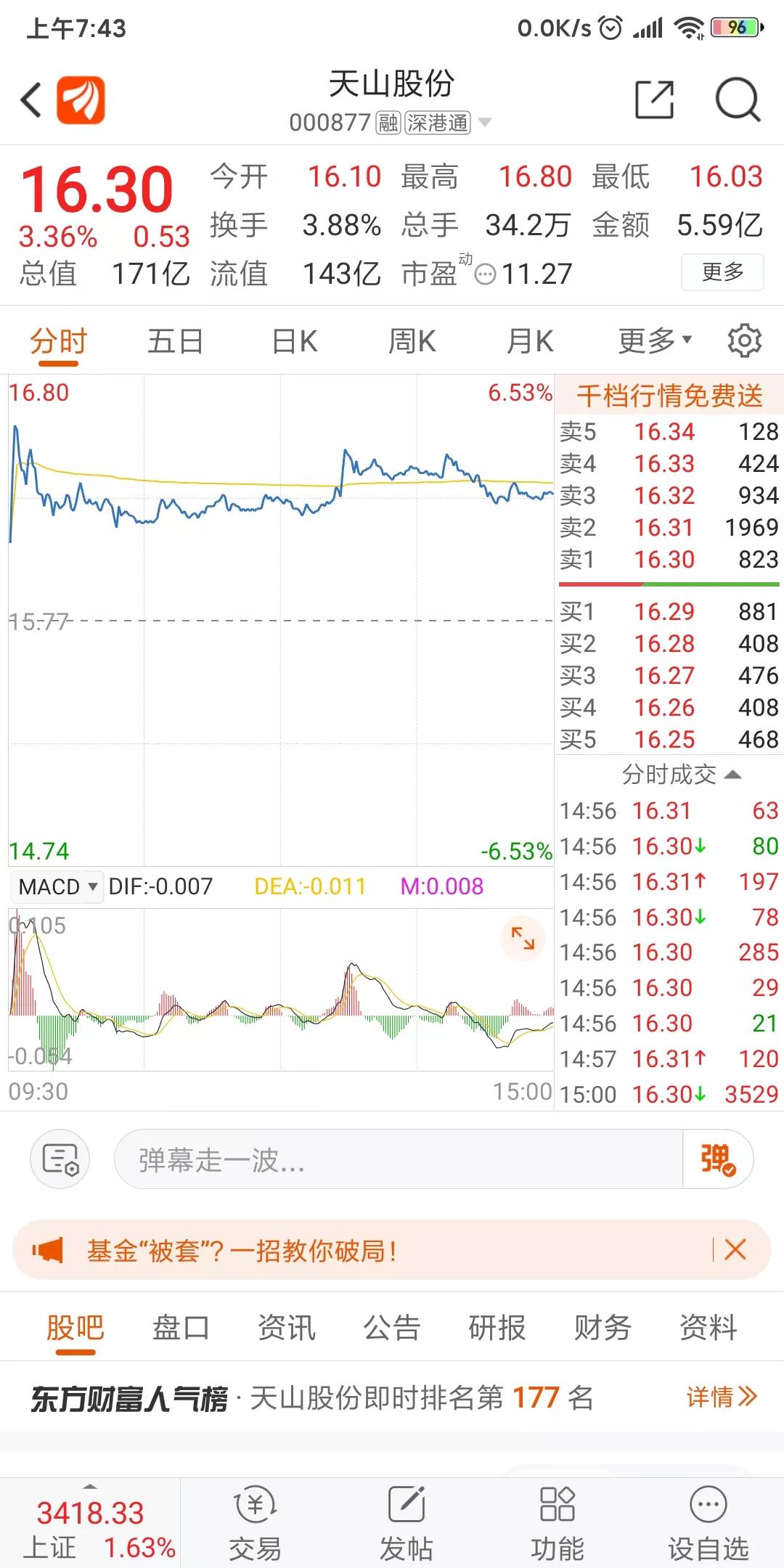Tap 设自选 in the bottom bar
This screenshot has height=1568, width=784.
tap(709, 1523)
